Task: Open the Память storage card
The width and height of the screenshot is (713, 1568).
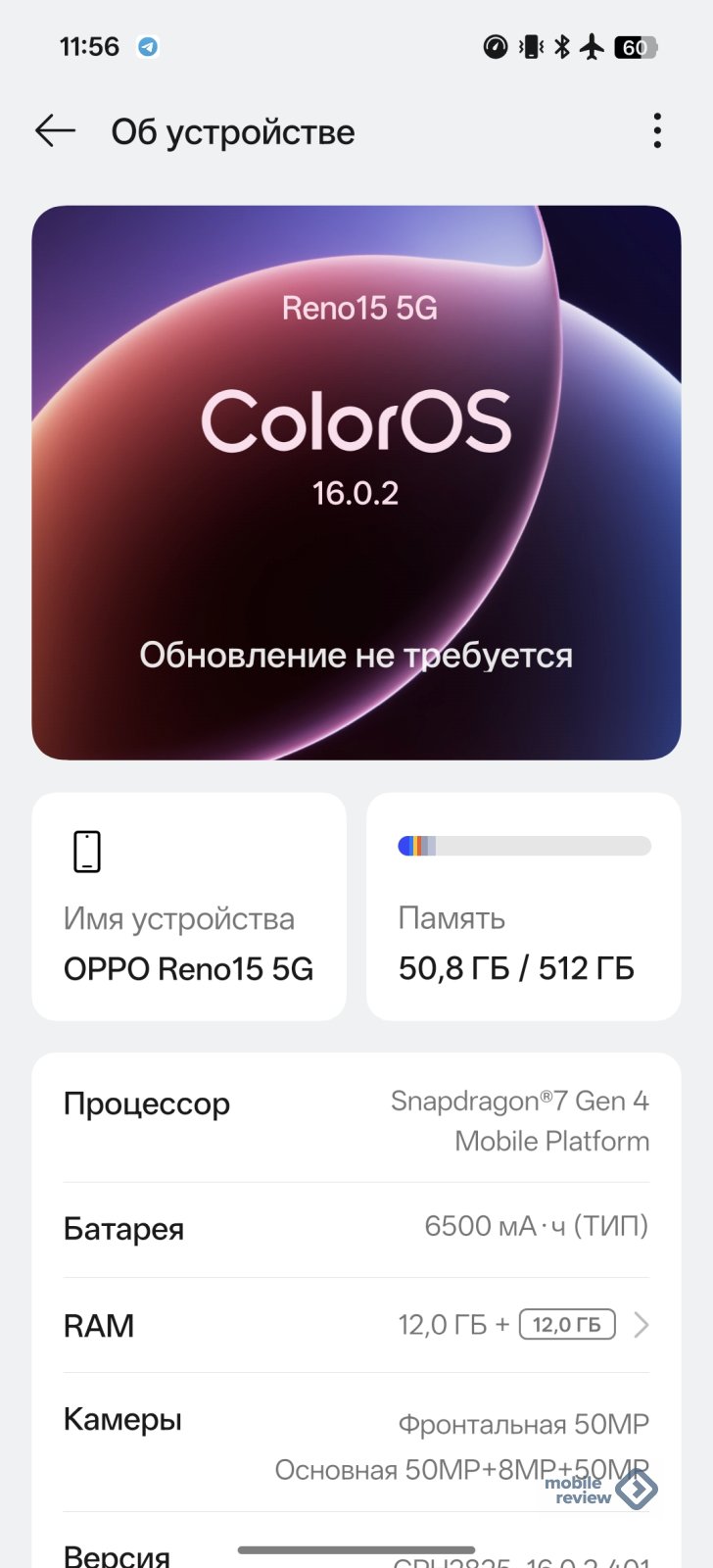Action: tap(523, 906)
